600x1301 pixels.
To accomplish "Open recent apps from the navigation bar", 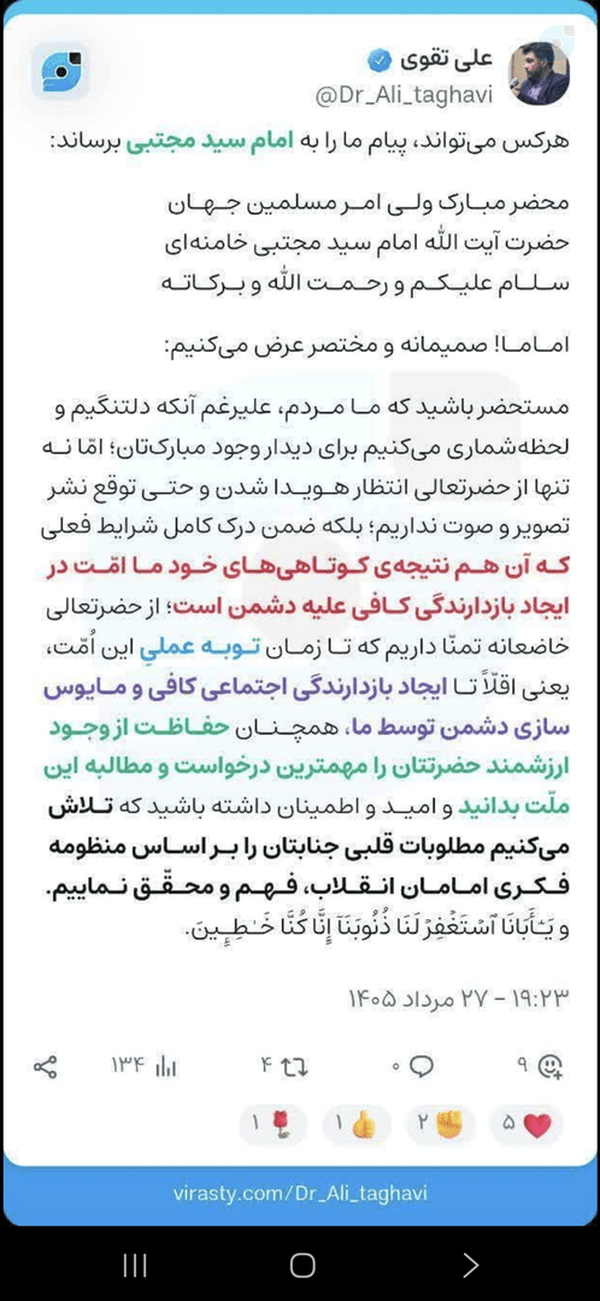I will (134, 1265).
